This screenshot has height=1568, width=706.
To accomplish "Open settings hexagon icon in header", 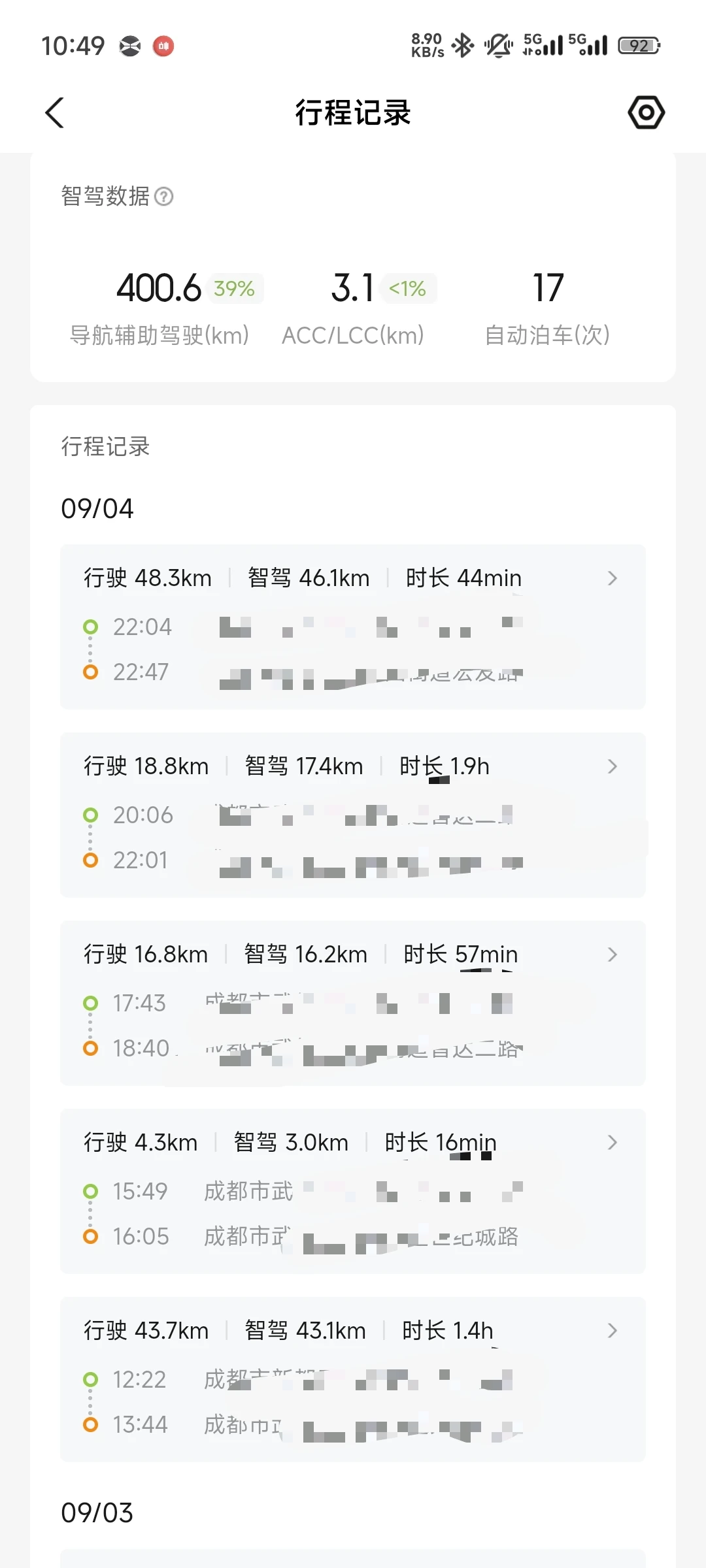I will coord(646,112).
